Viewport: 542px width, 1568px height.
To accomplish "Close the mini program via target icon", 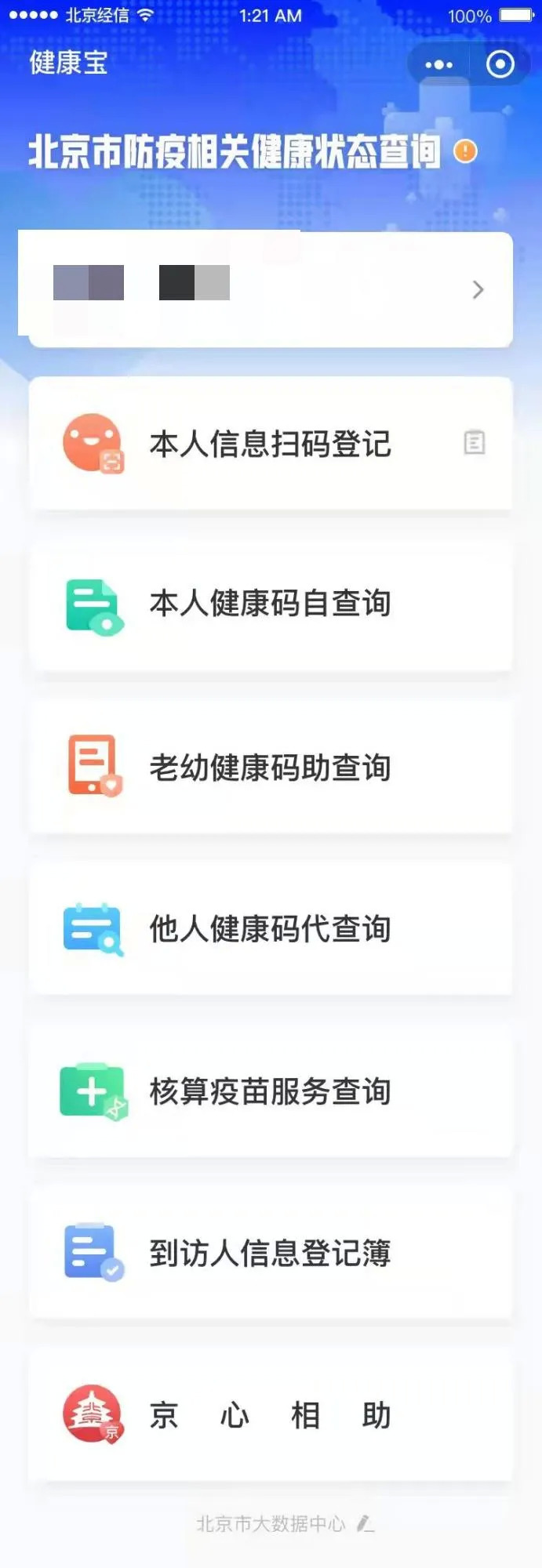I will pyautogui.click(x=500, y=64).
